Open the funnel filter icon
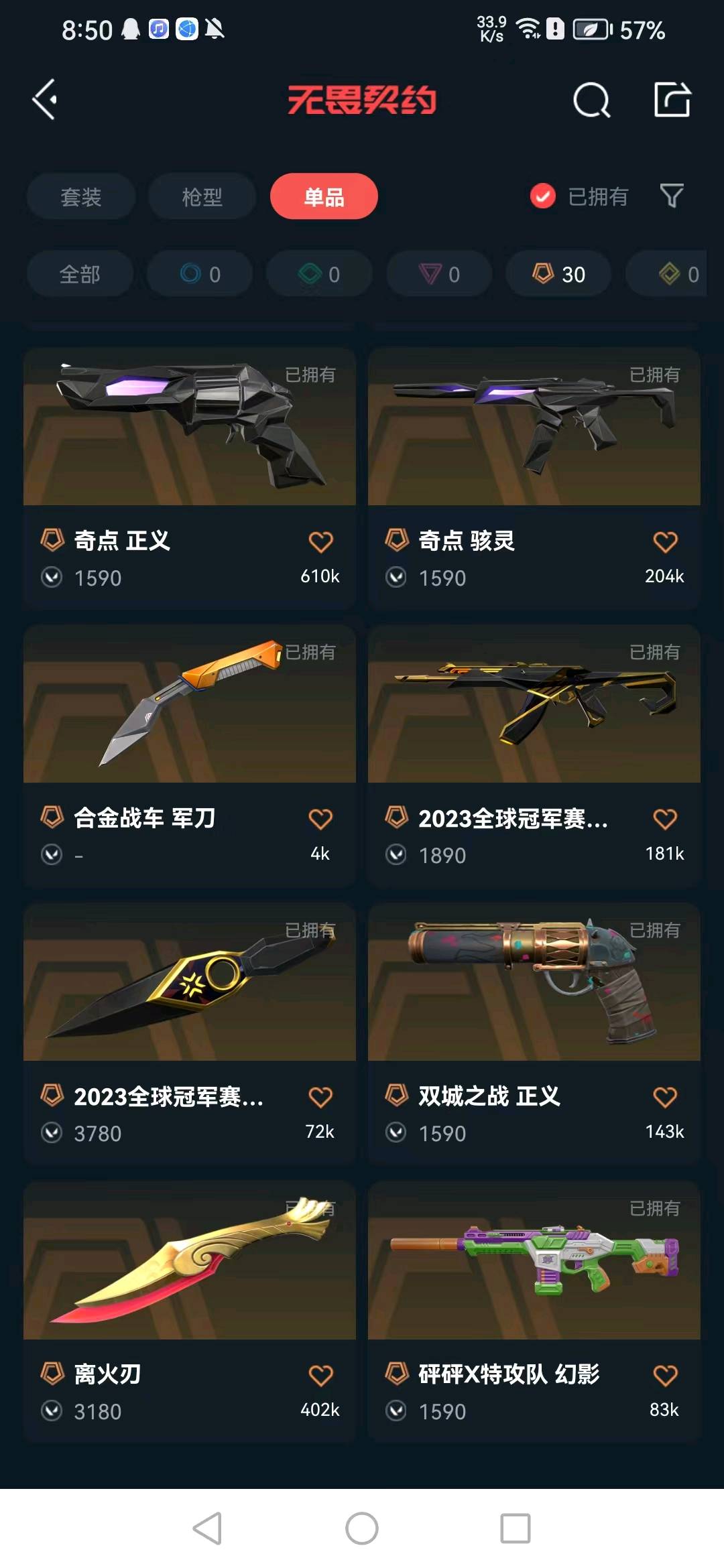Viewport: 724px width, 1568px height. click(x=672, y=196)
